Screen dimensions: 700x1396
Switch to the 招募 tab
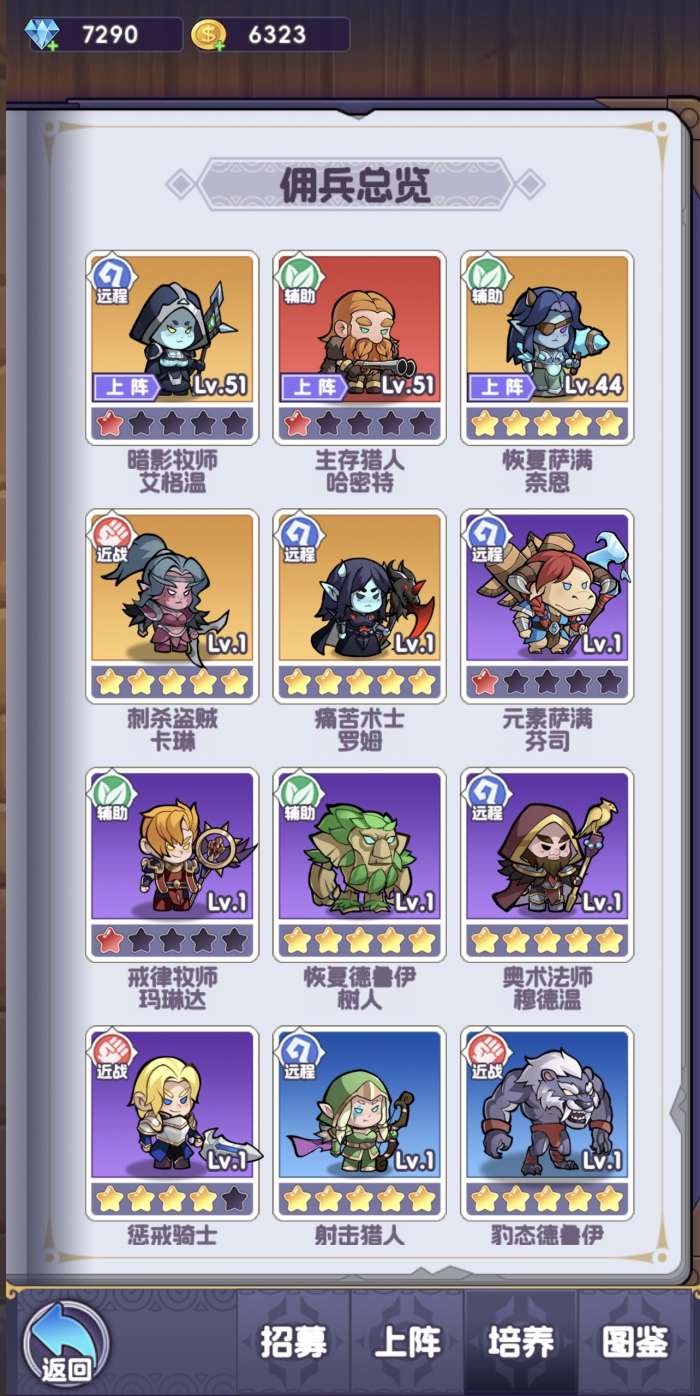[x=293, y=1343]
